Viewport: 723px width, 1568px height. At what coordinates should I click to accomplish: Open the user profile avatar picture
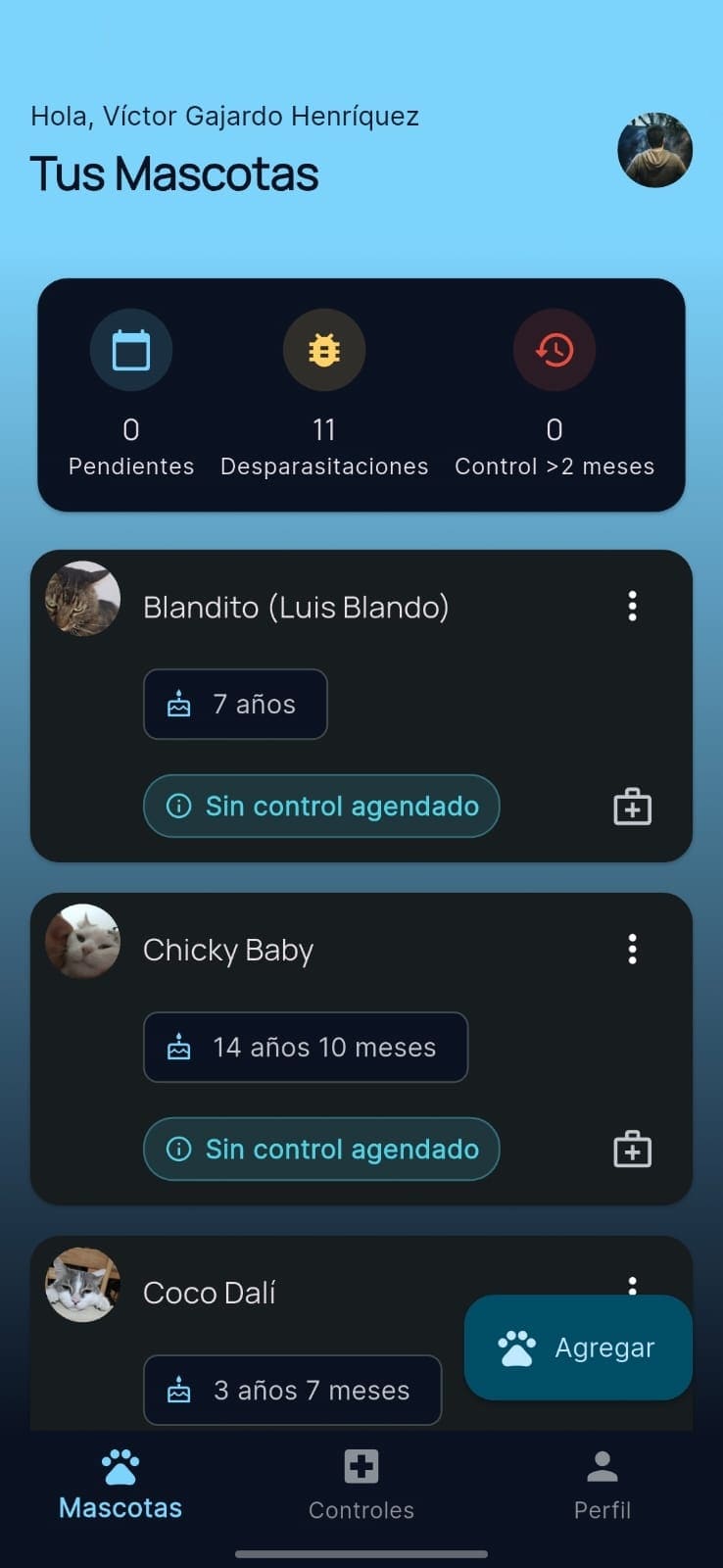(655, 150)
